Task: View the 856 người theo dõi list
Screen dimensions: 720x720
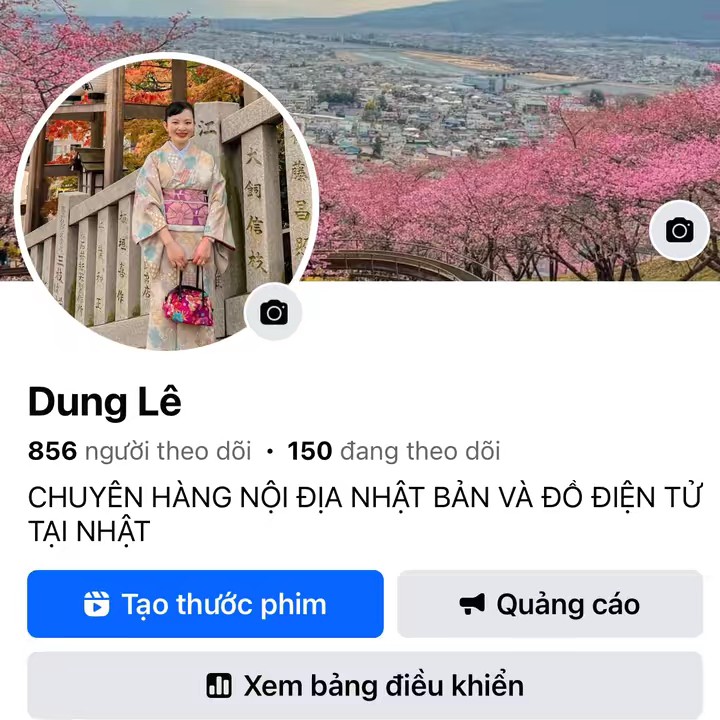Action: pos(139,451)
